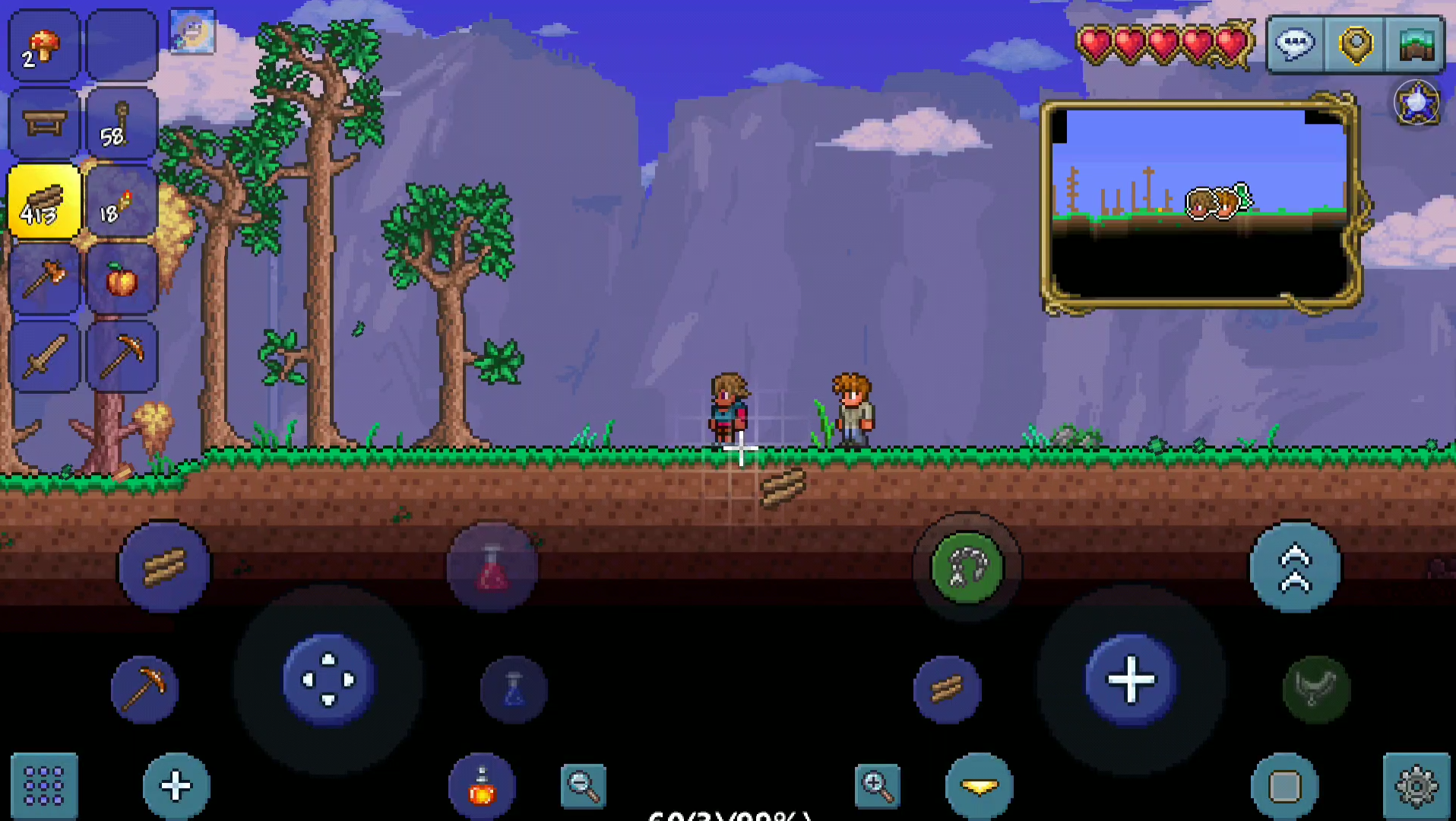The image size is (1456, 821).
Task: Drink the blue mana potion
Action: pos(514,689)
